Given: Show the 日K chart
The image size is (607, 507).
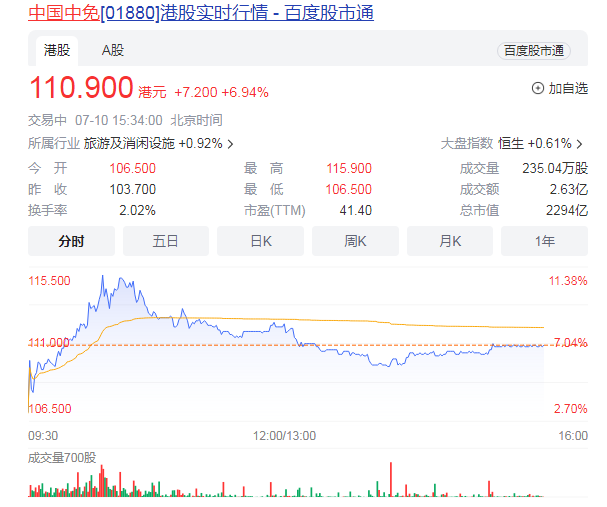Looking at the screenshot, I should click(260, 241).
